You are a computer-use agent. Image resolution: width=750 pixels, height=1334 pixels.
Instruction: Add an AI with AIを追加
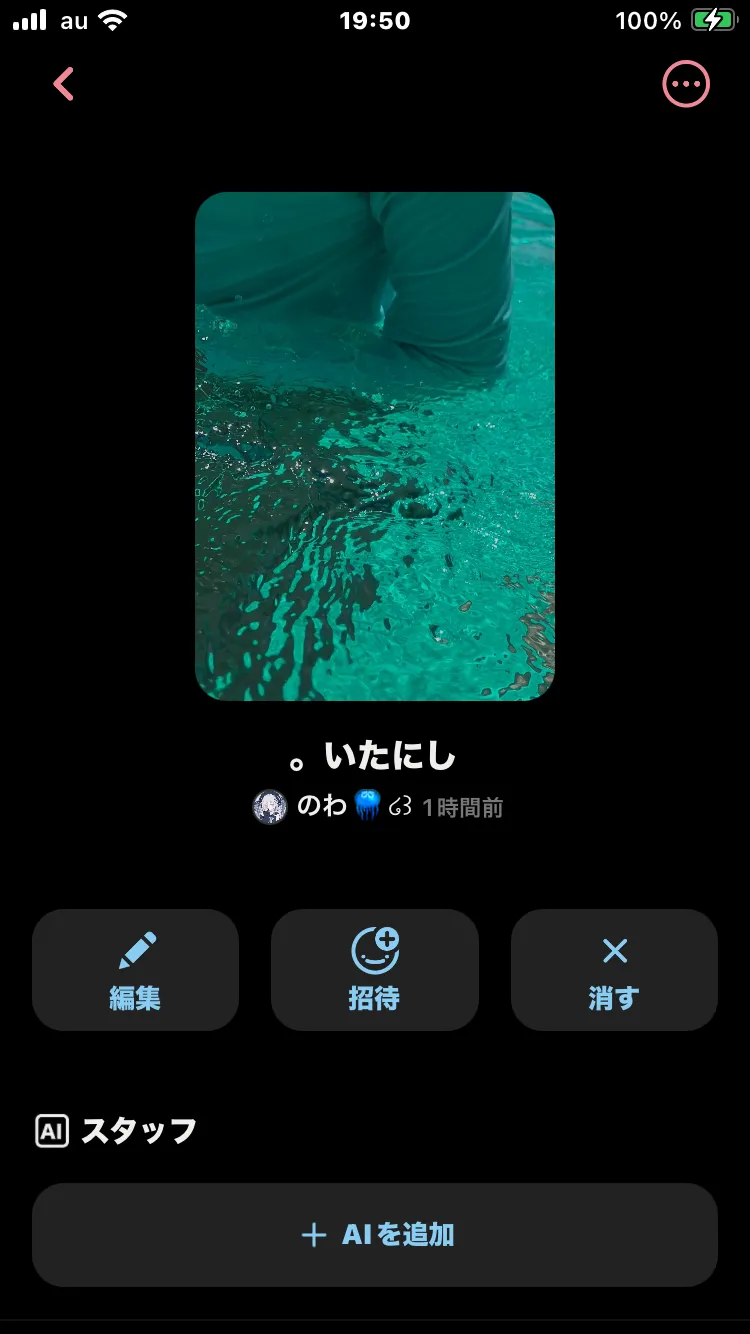(x=375, y=1234)
